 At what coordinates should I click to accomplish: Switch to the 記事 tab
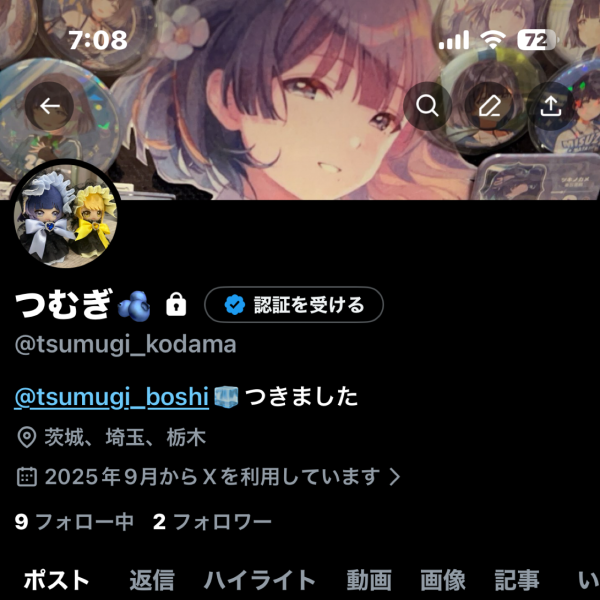pyautogui.click(x=517, y=580)
